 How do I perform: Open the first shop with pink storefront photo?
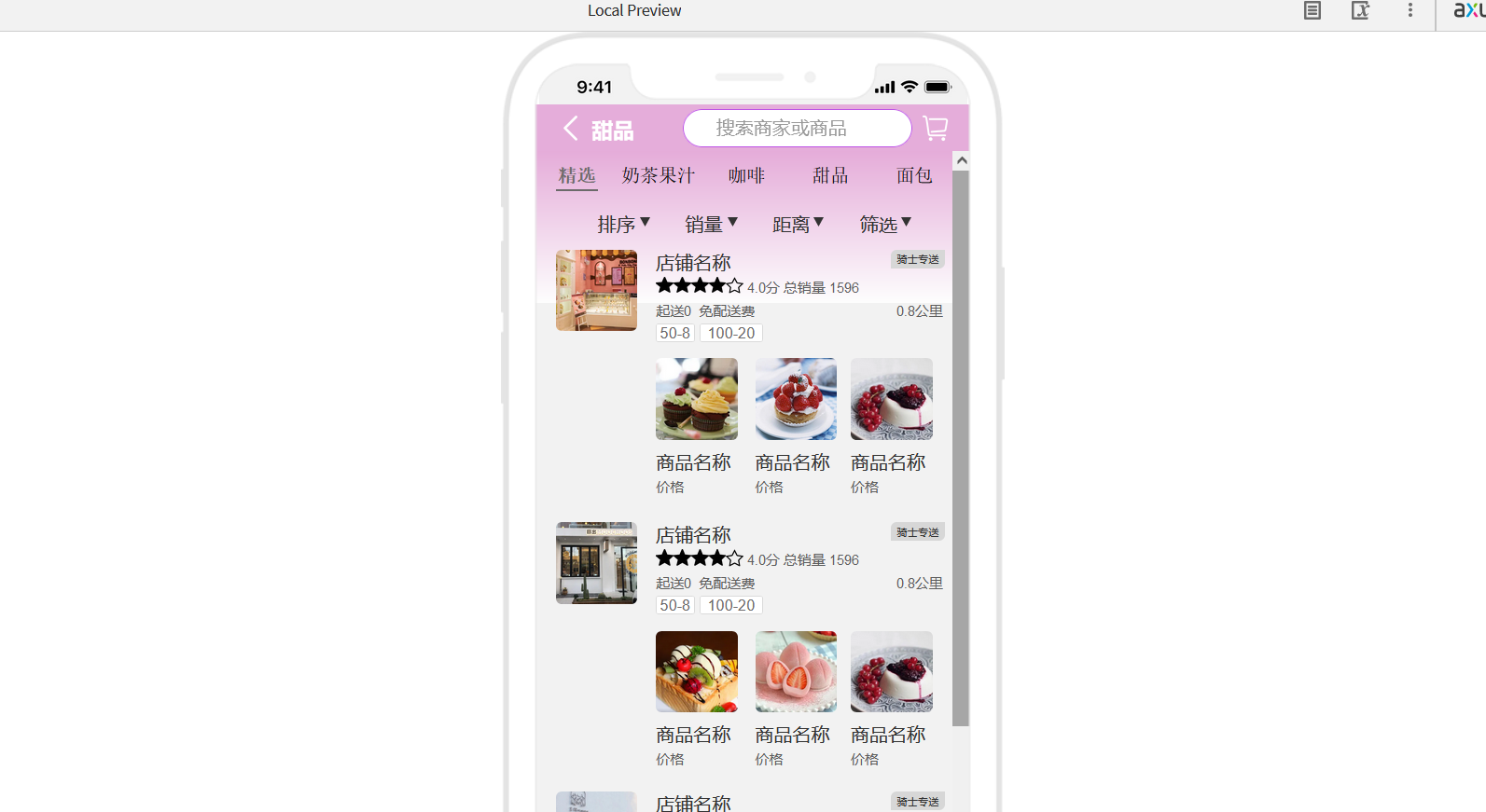[x=596, y=290]
